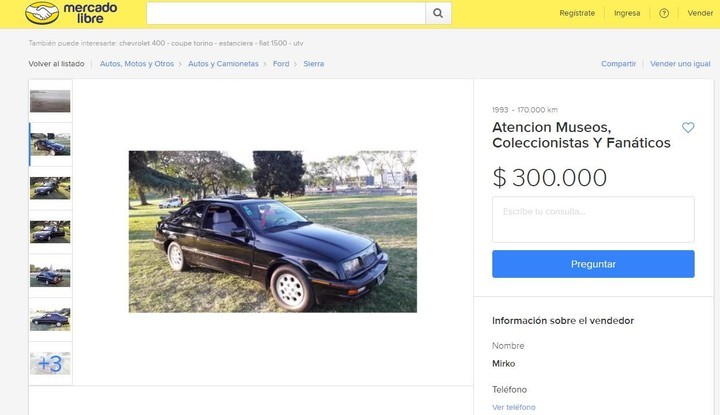Go to the Vender page
The height and width of the screenshot is (415, 720).
coord(700,13)
